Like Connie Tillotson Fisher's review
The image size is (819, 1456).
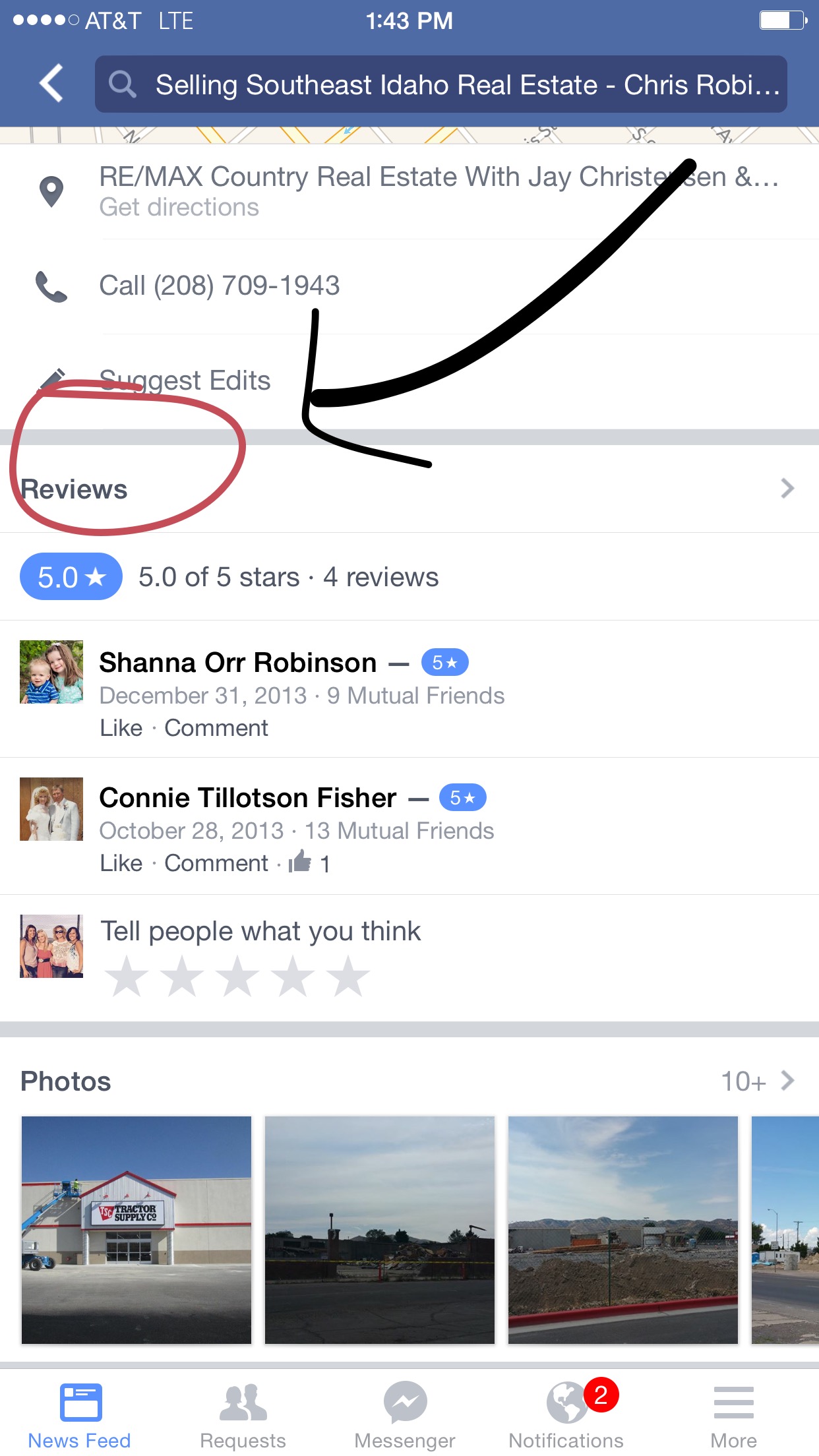pyautogui.click(x=121, y=863)
